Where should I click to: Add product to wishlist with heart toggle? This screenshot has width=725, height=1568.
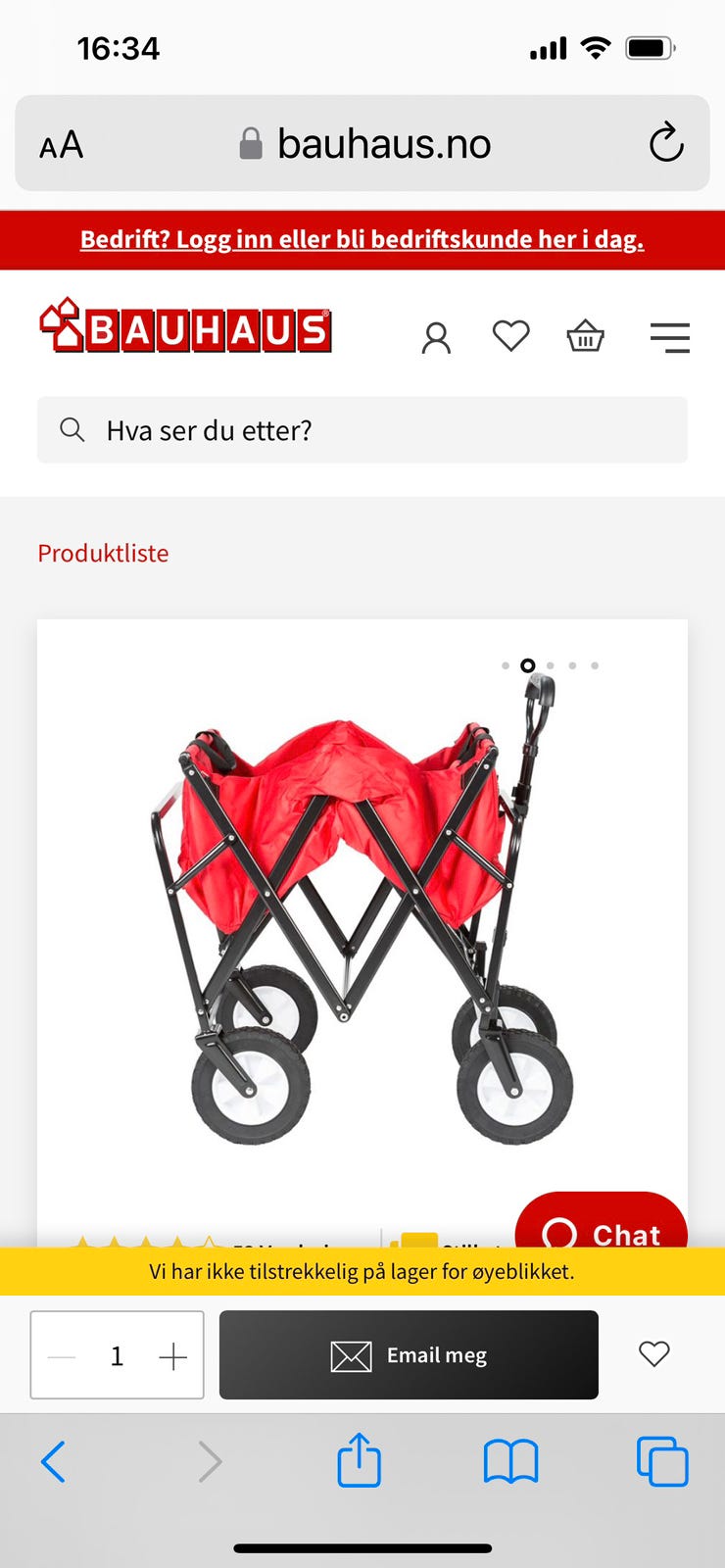[652, 1354]
